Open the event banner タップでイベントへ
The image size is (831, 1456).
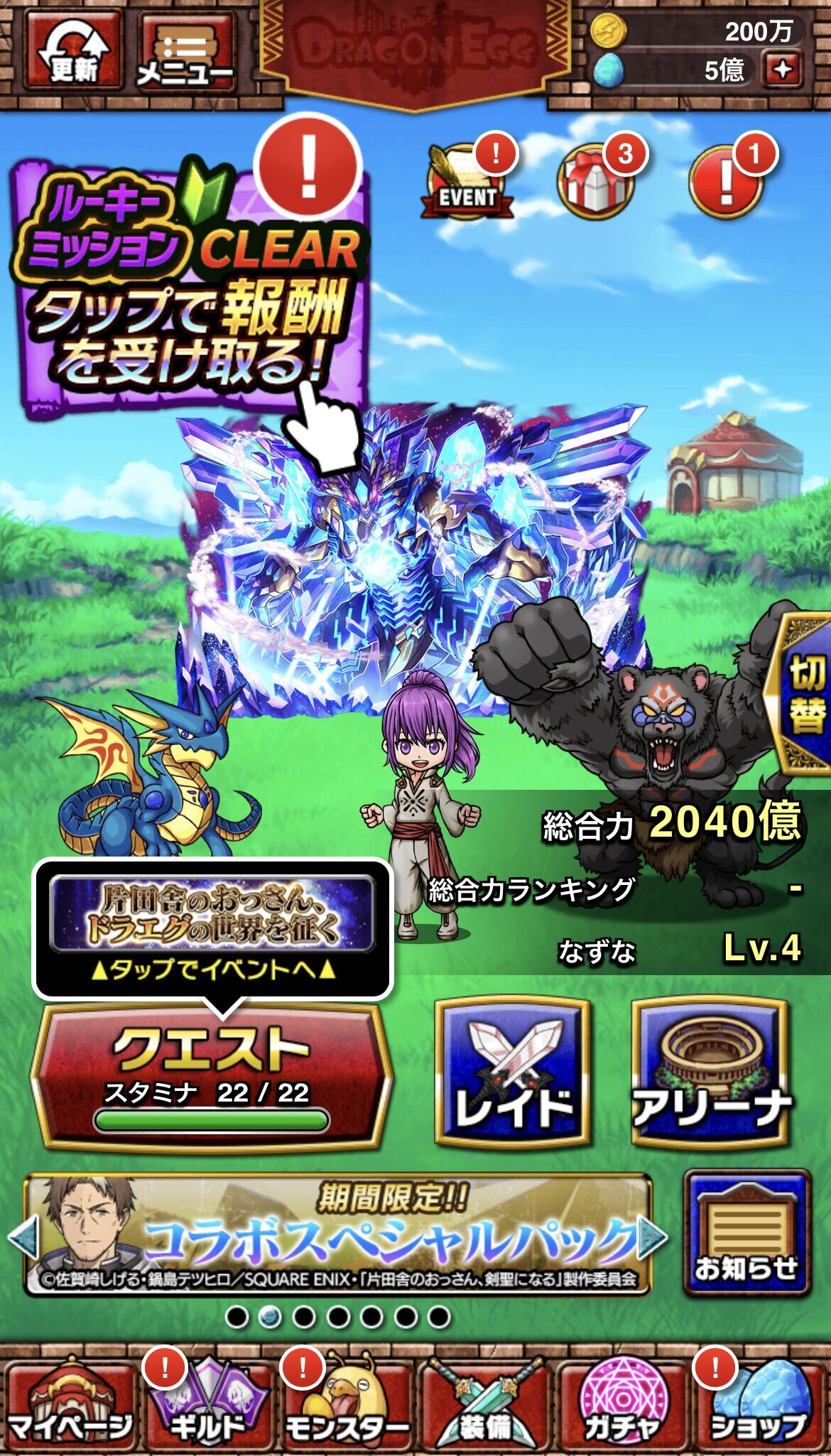coord(212,926)
